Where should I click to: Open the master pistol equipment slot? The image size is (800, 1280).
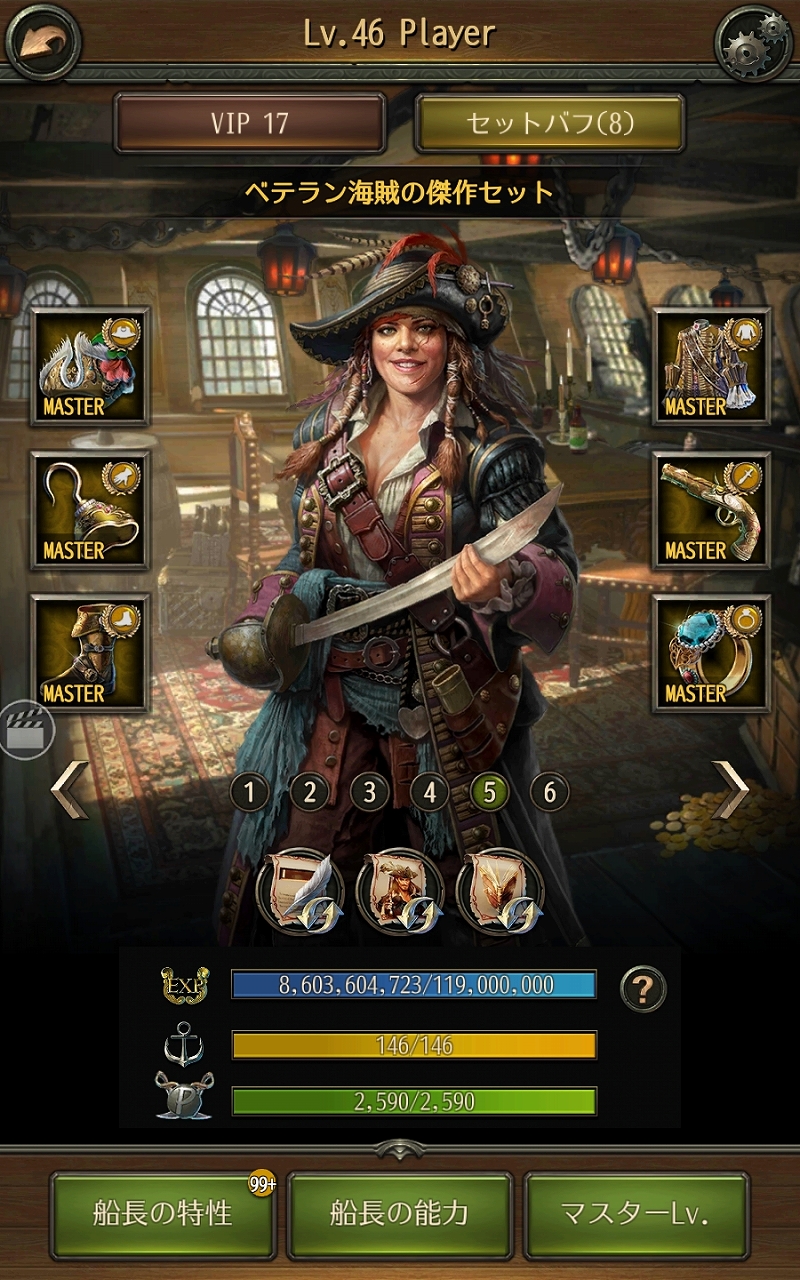[711, 510]
